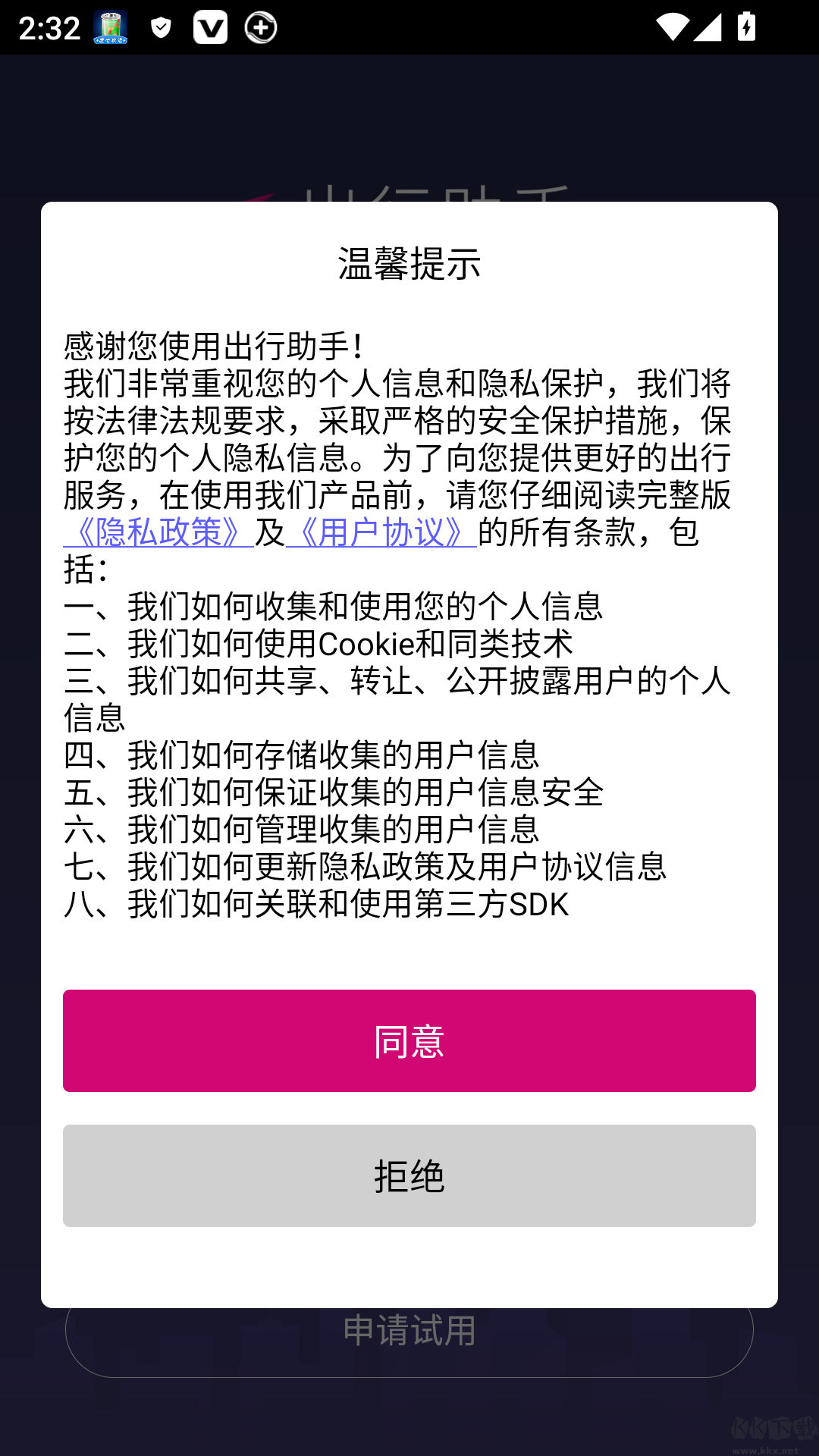Tap the 温馨提示 dialog title
Screen dimensions: 819x1456
[x=409, y=263]
